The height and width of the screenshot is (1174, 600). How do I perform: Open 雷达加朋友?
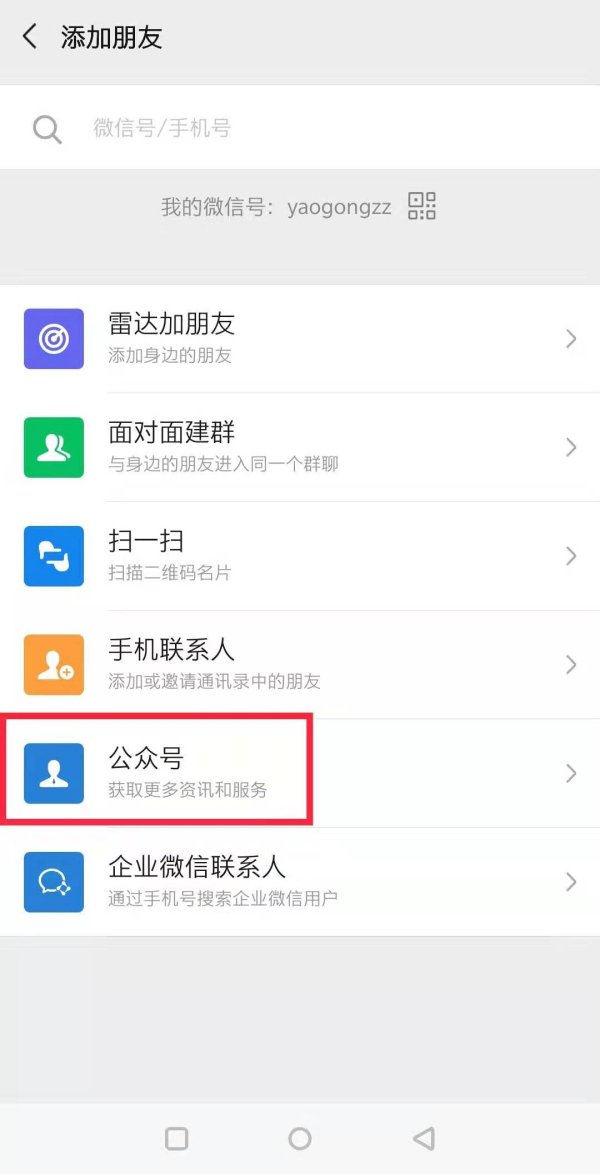pos(300,339)
